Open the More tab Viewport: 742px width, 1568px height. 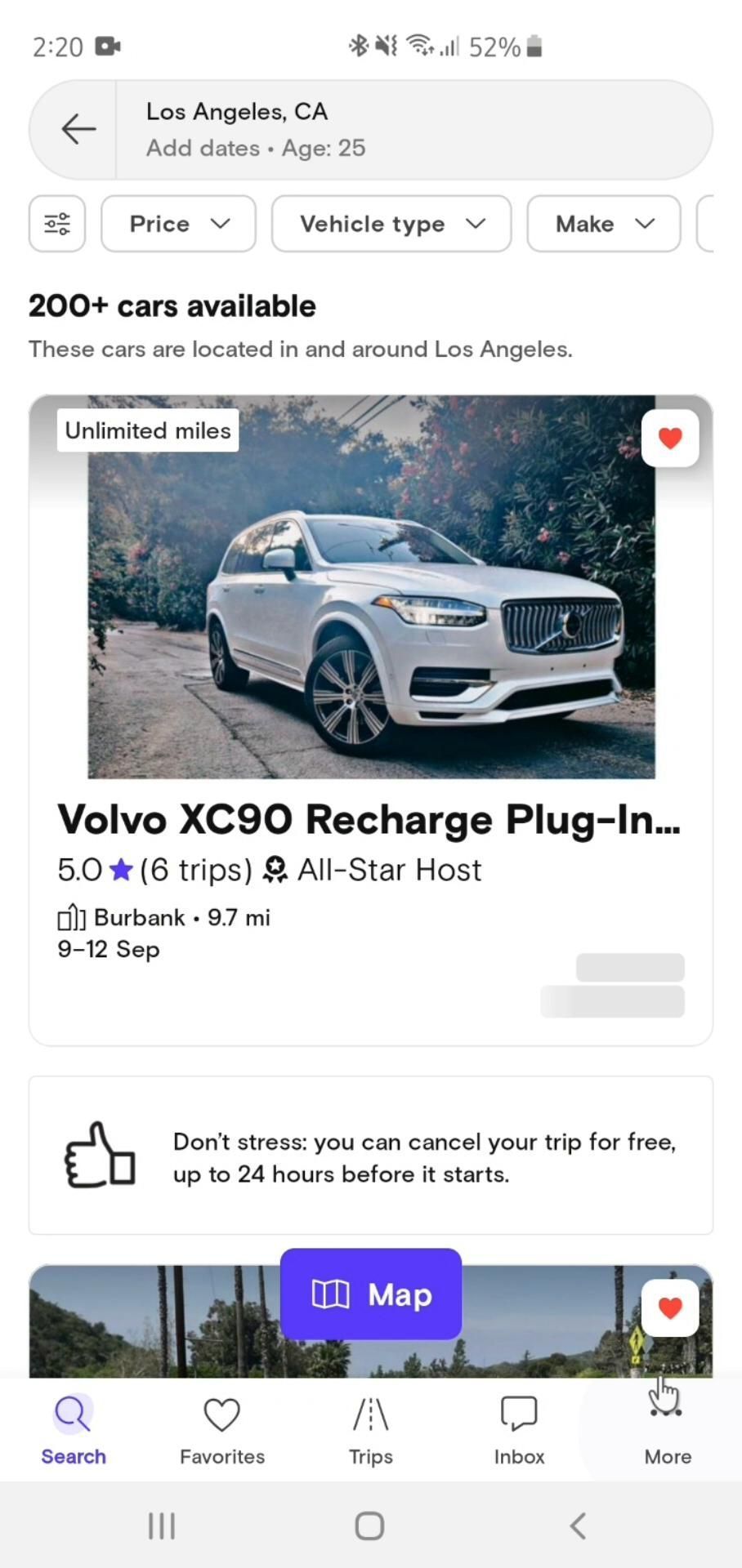668,1430
